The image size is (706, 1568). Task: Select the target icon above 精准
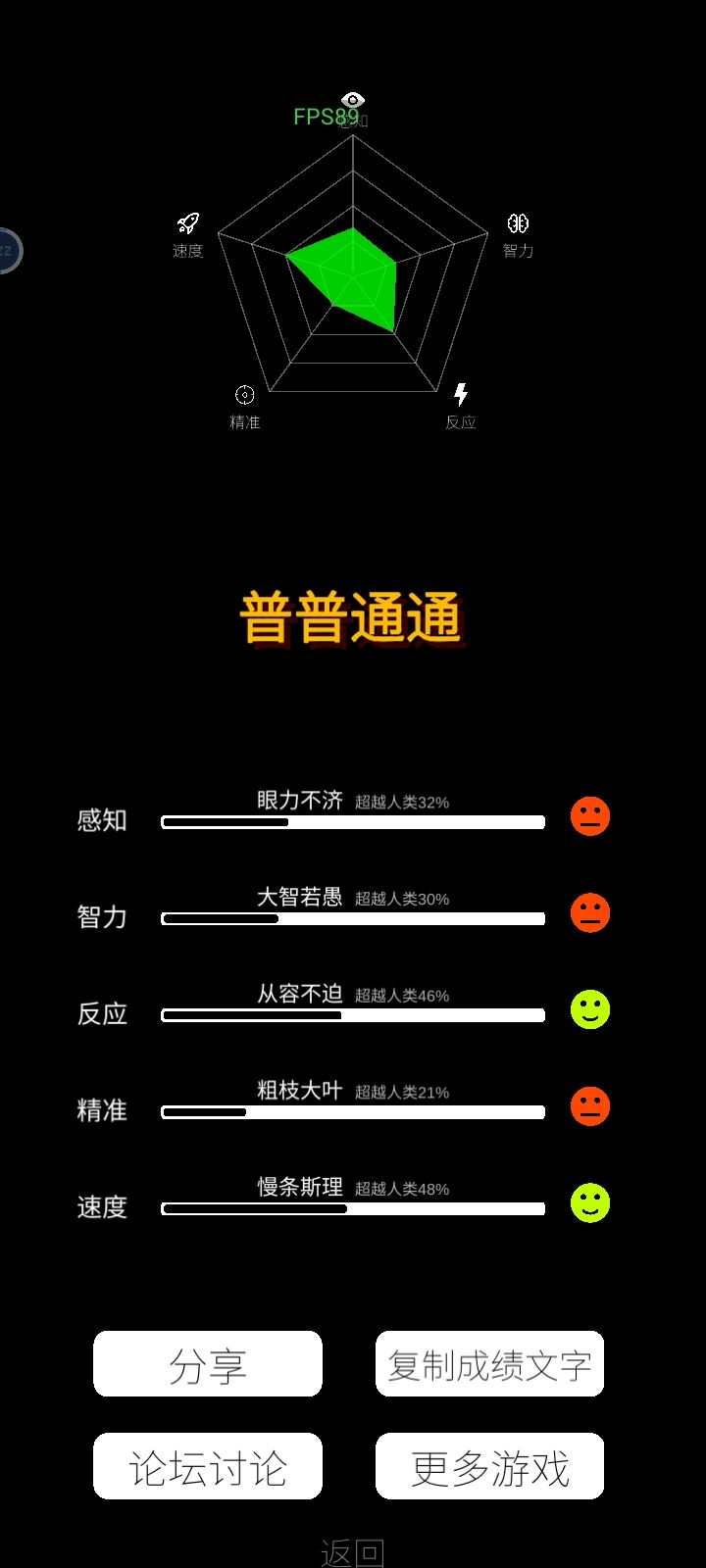(246, 395)
